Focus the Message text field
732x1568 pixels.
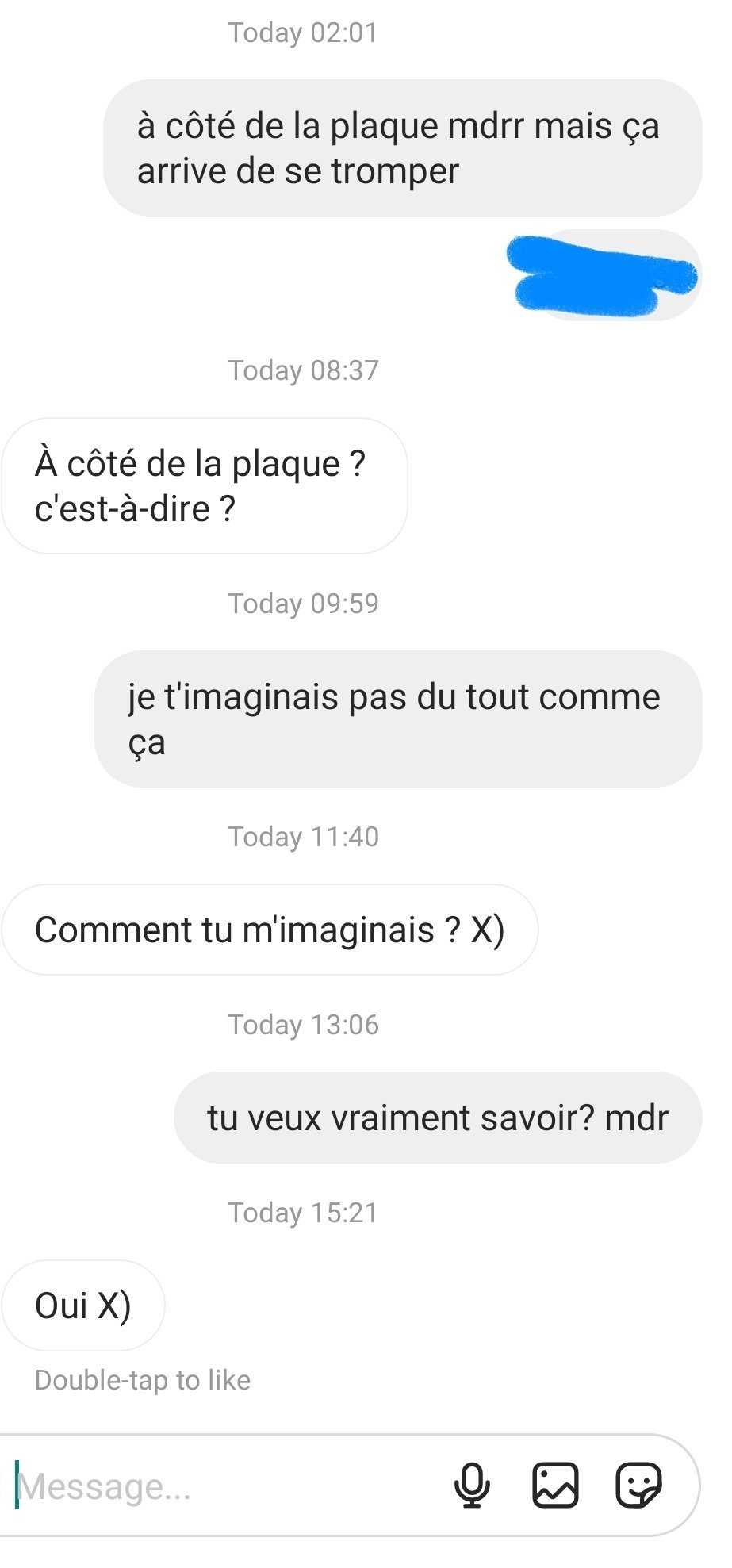(x=222, y=1486)
